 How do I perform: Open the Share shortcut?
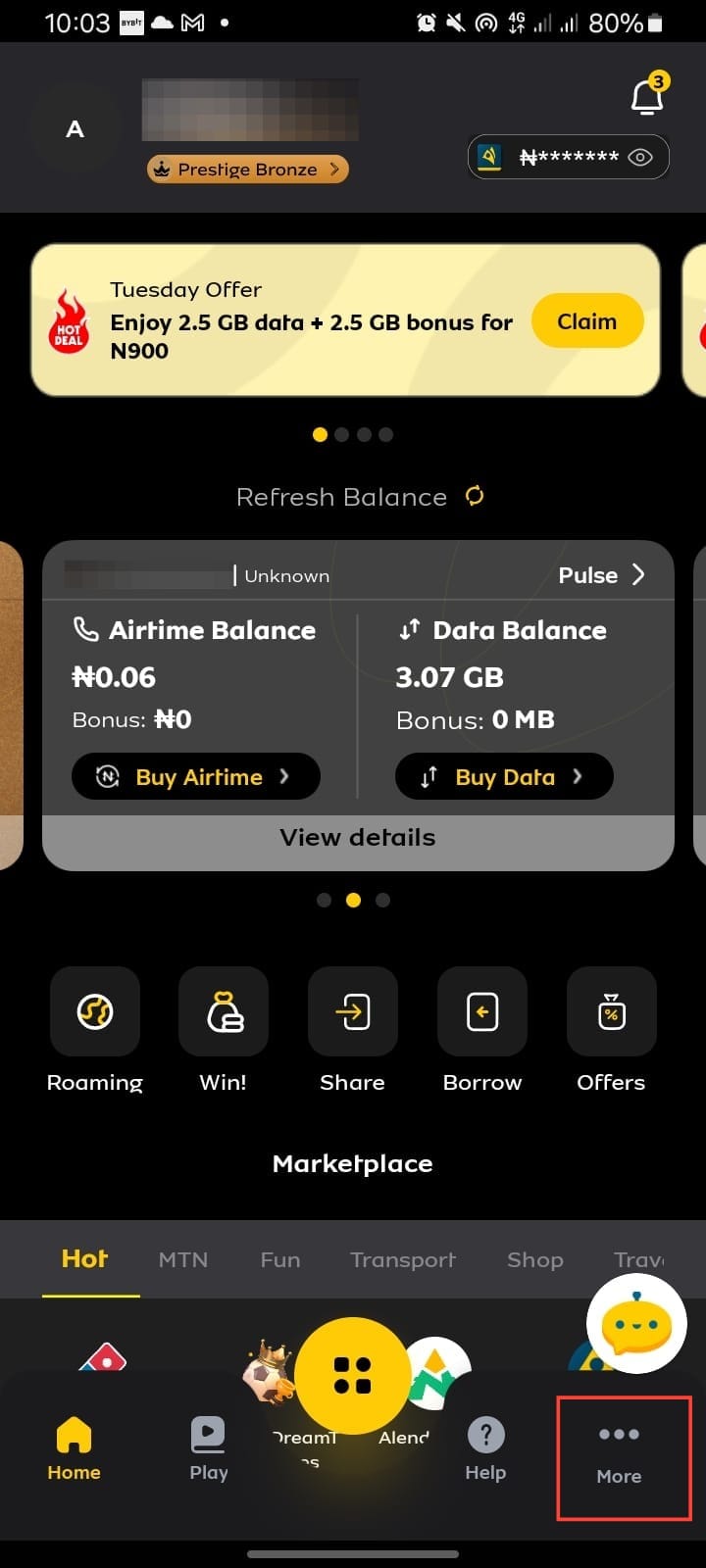click(x=353, y=1012)
